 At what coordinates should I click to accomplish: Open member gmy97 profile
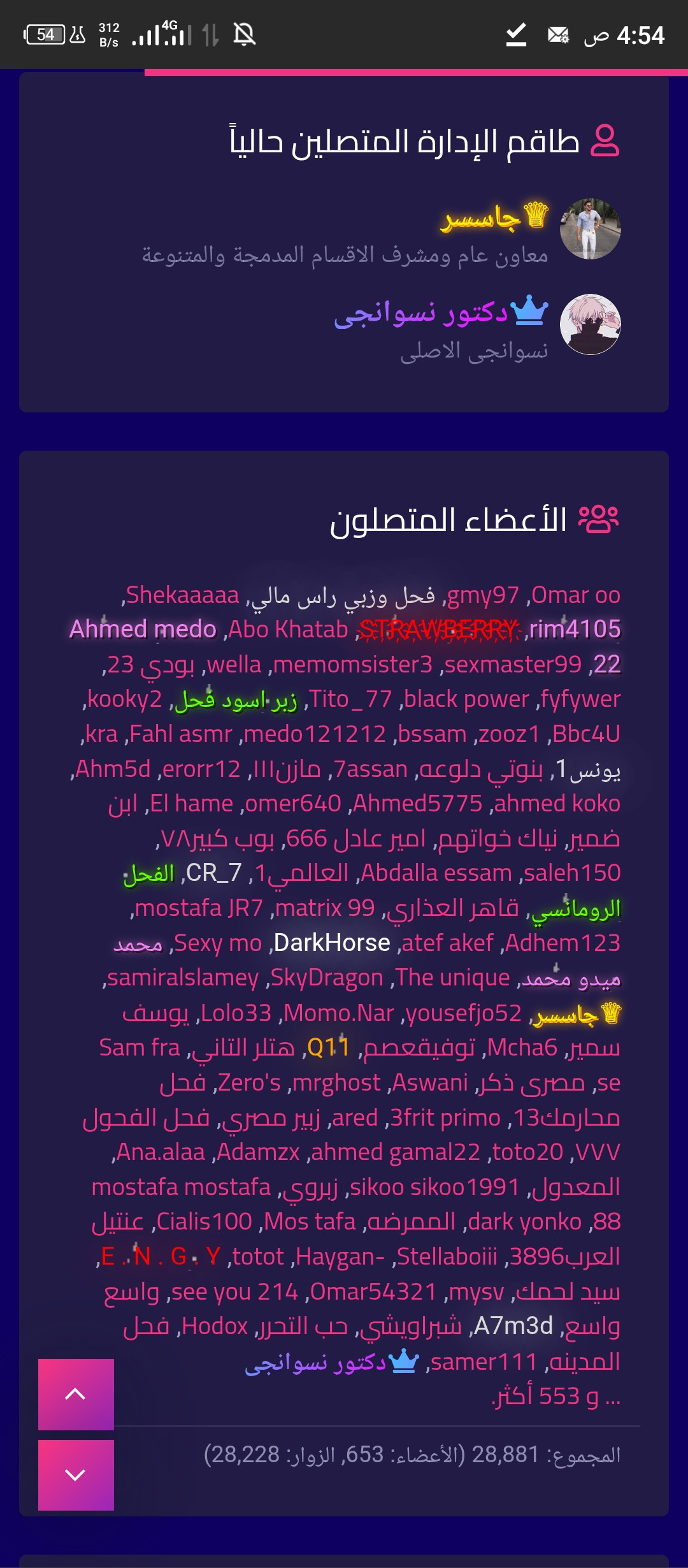pyautogui.click(x=483, y=595)
